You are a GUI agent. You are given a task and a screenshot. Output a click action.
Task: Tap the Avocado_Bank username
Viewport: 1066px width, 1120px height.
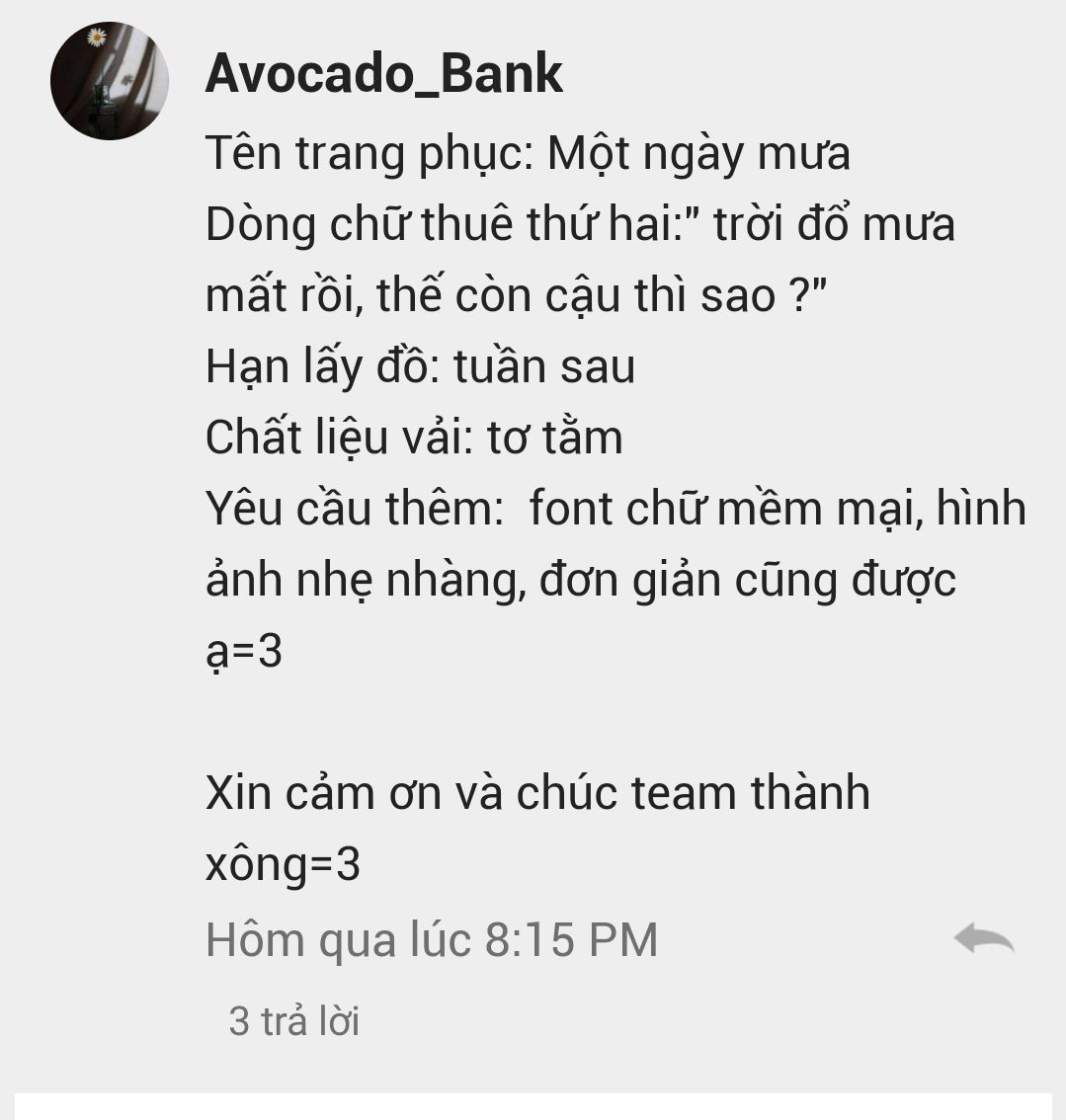[x=383, y=73]
